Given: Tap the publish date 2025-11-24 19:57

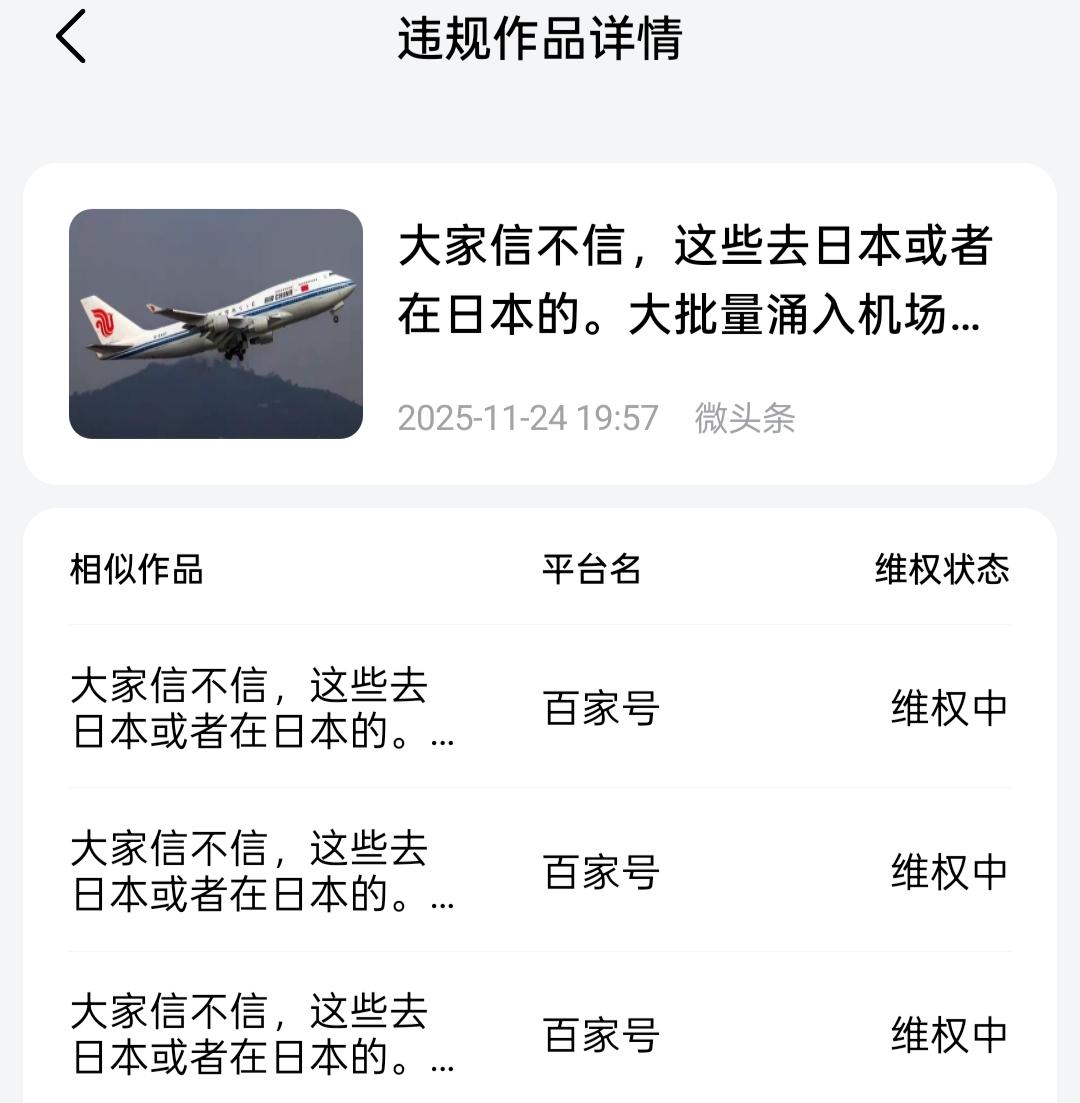Looking at the screenshot, I should (x=528, y=419).
